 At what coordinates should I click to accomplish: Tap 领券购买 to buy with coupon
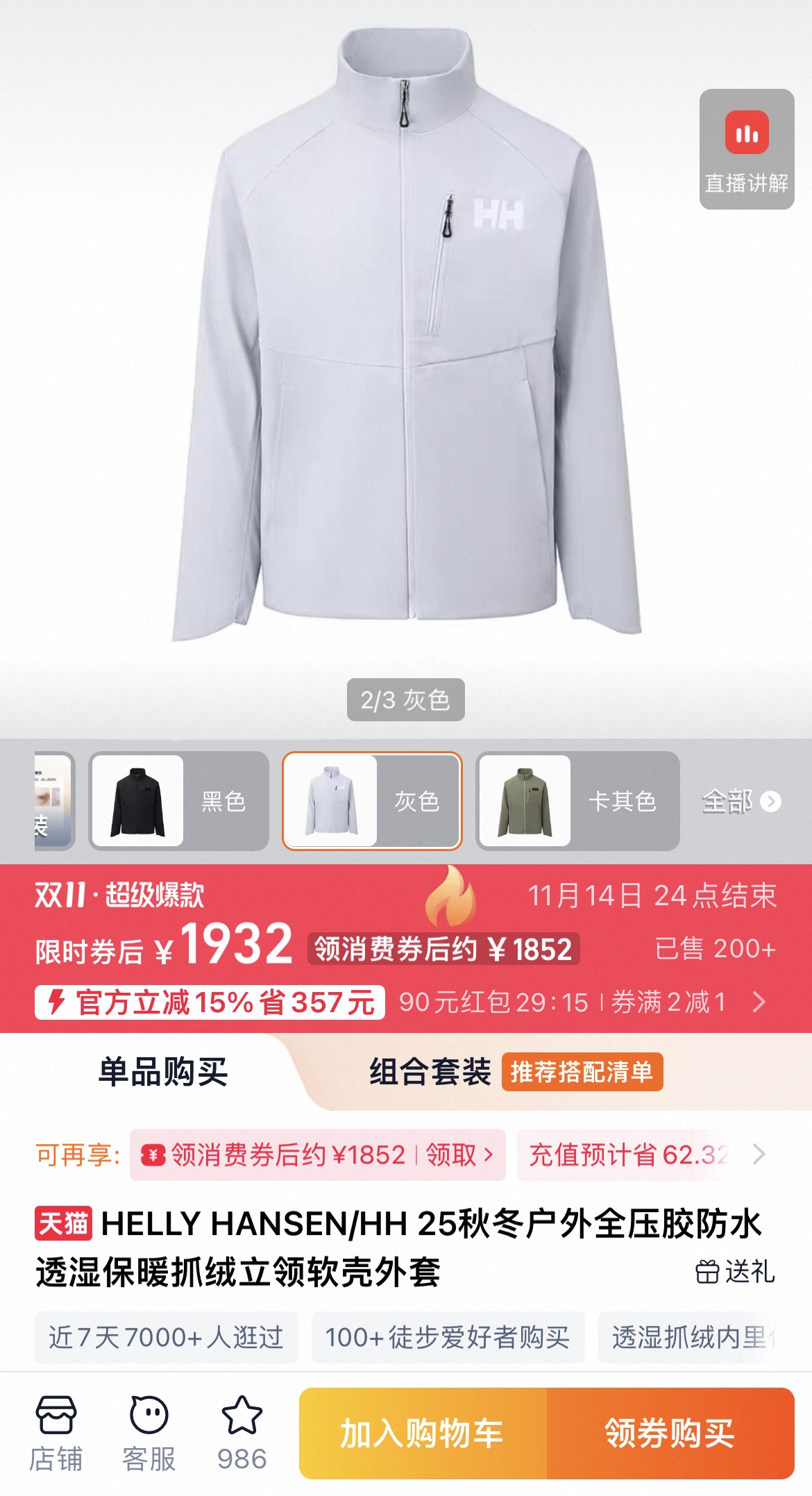coord(670,1434)
